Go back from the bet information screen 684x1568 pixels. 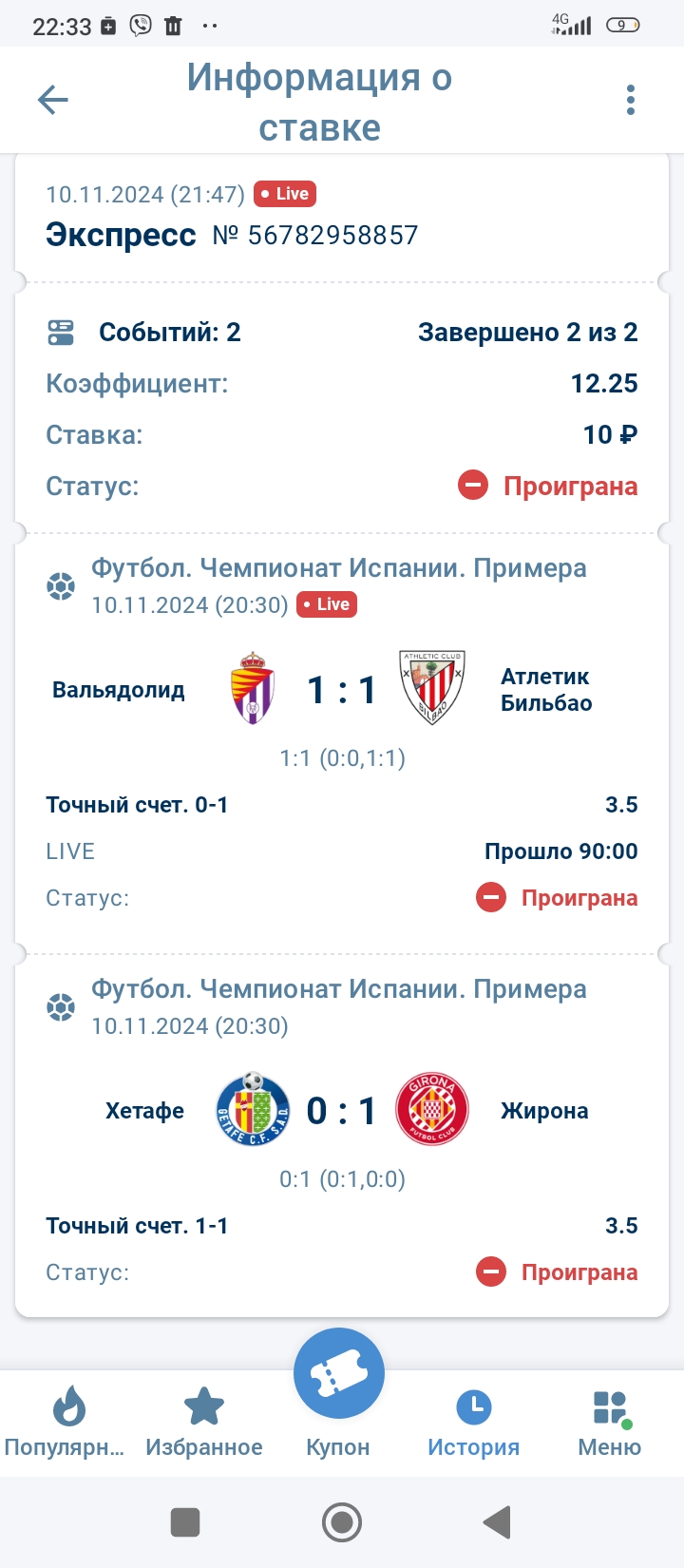pyautogui.click(x=53, y=100)
